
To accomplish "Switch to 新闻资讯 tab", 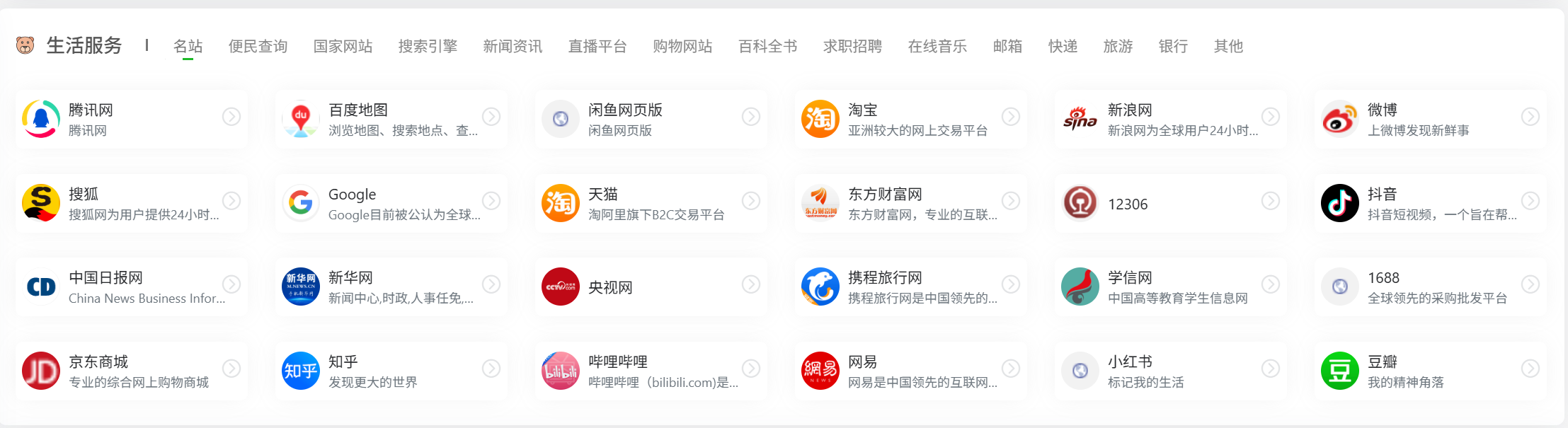I will click(513, 47).
